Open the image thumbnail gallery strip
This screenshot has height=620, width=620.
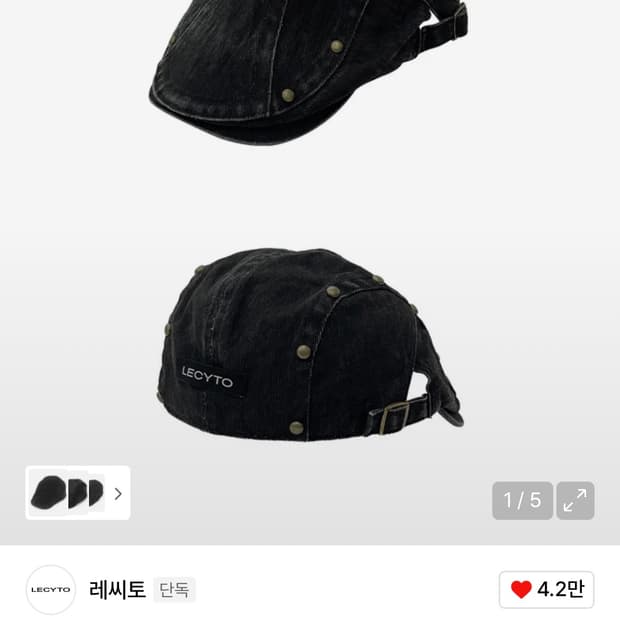point(78,493)
